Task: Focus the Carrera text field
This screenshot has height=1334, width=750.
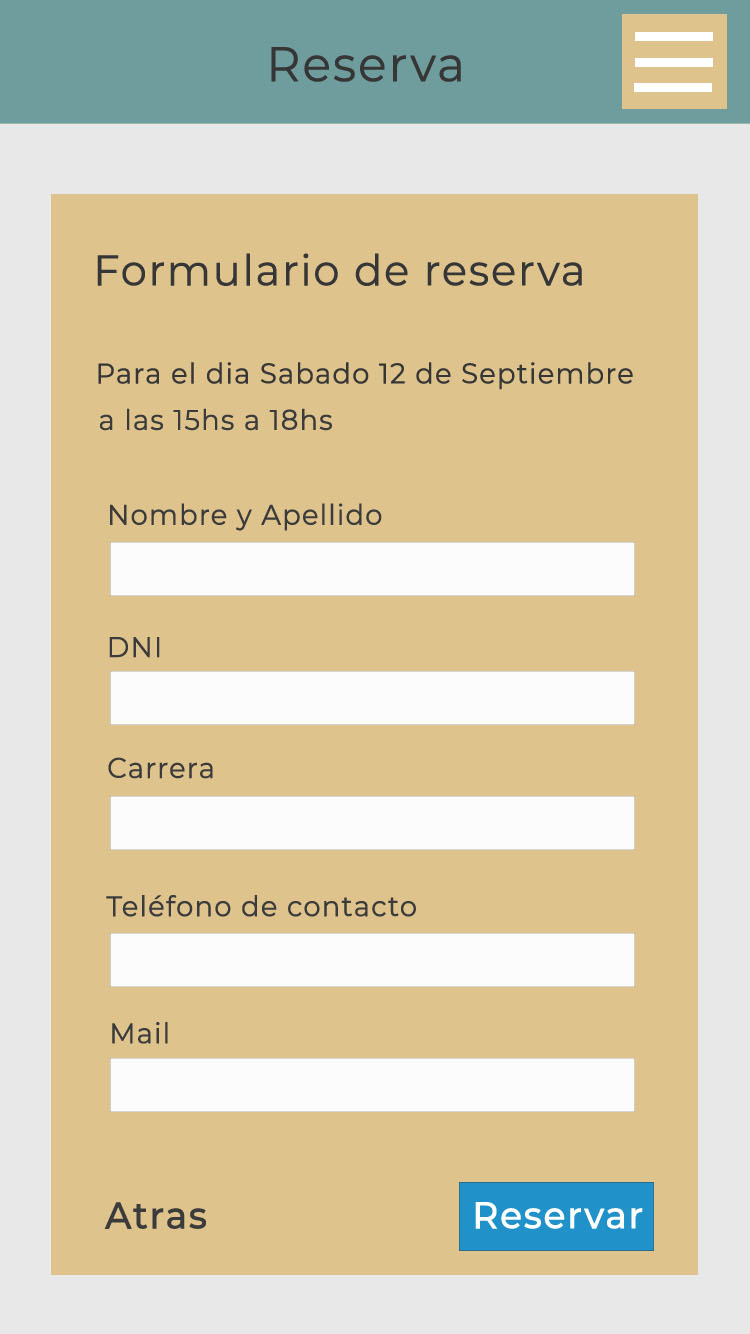Action: point(372,823)
